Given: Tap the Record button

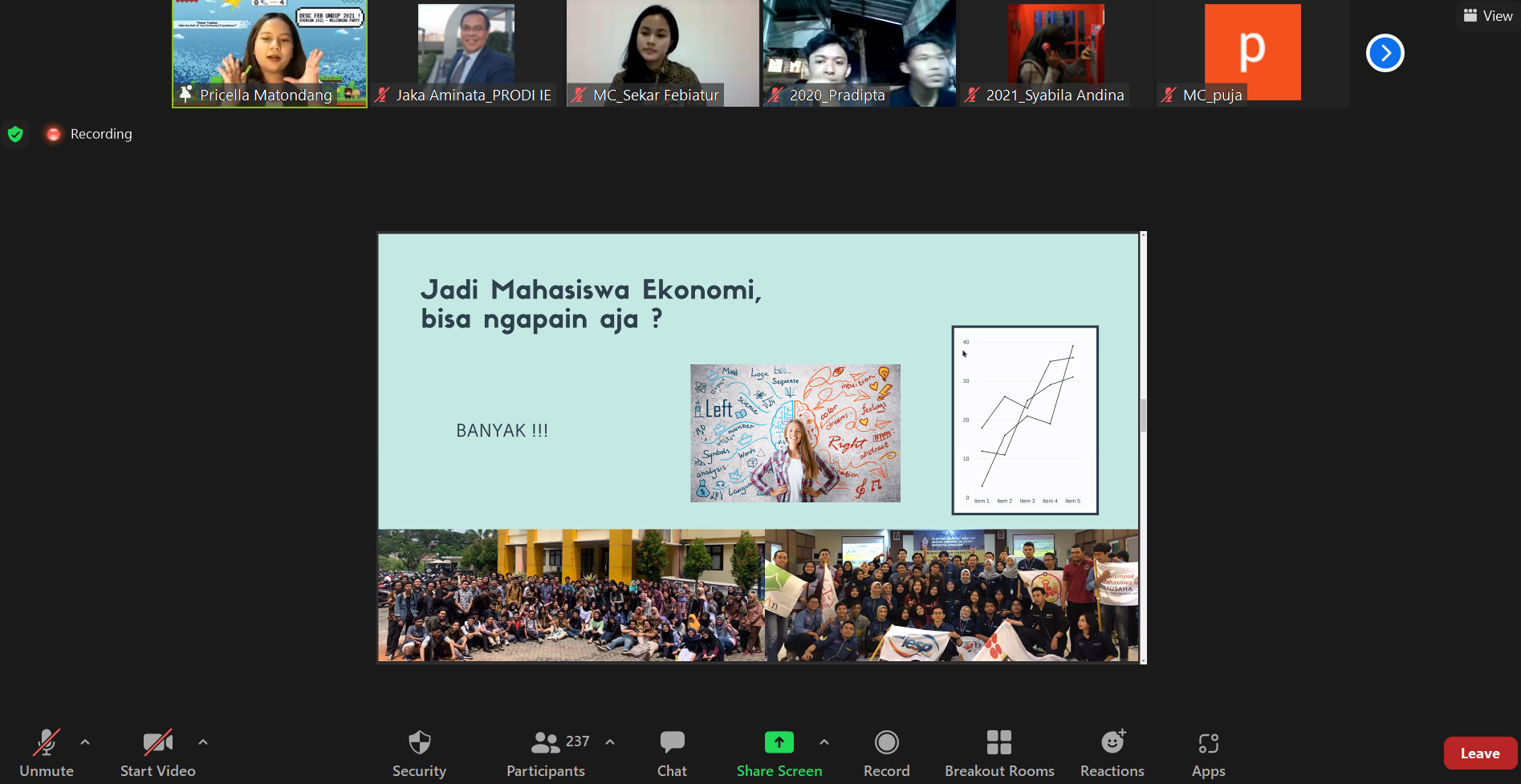Looking at the screenshot, I should (886, 753).
